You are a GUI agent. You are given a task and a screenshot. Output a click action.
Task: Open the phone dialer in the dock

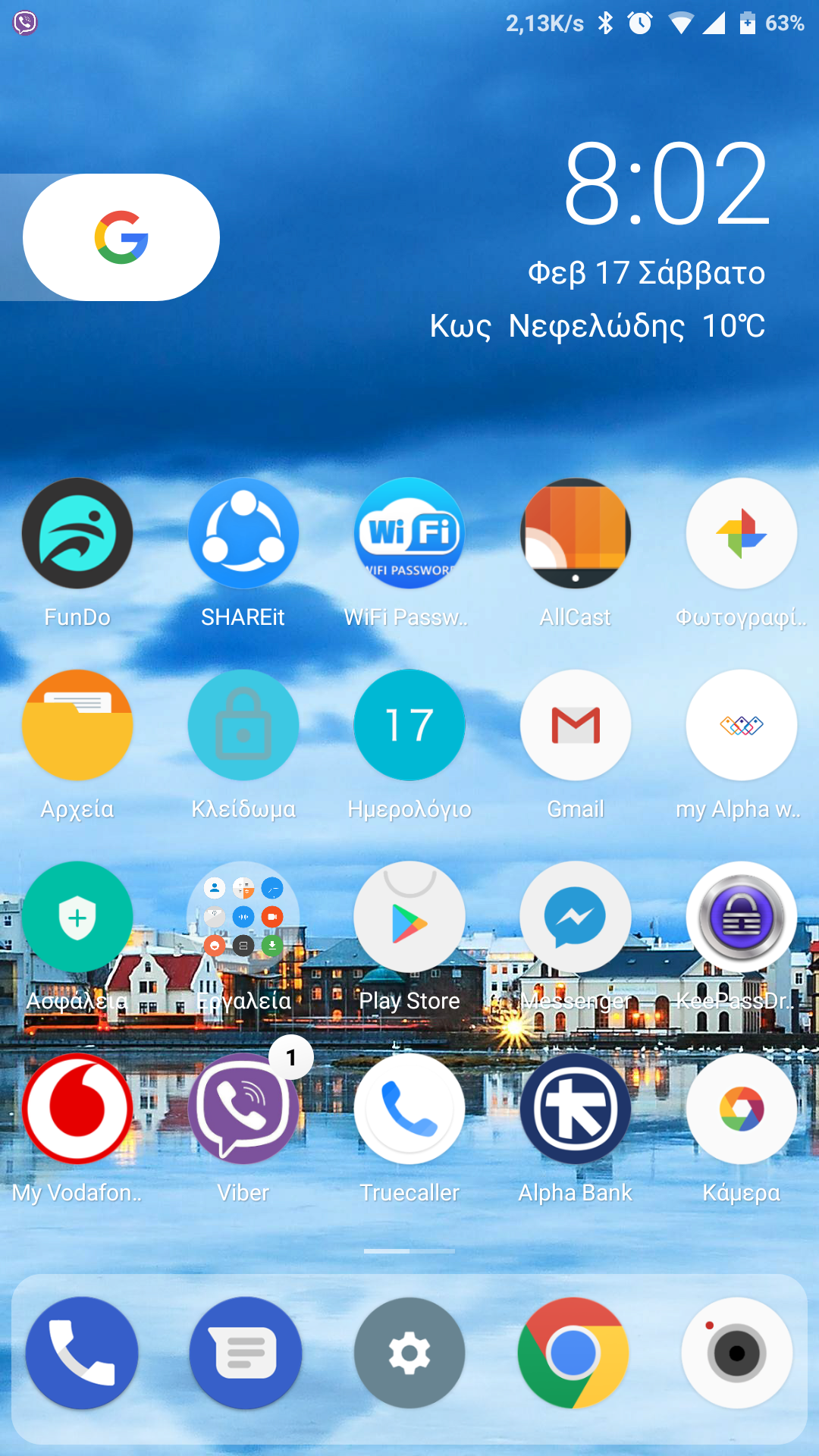pos(82,1353)
